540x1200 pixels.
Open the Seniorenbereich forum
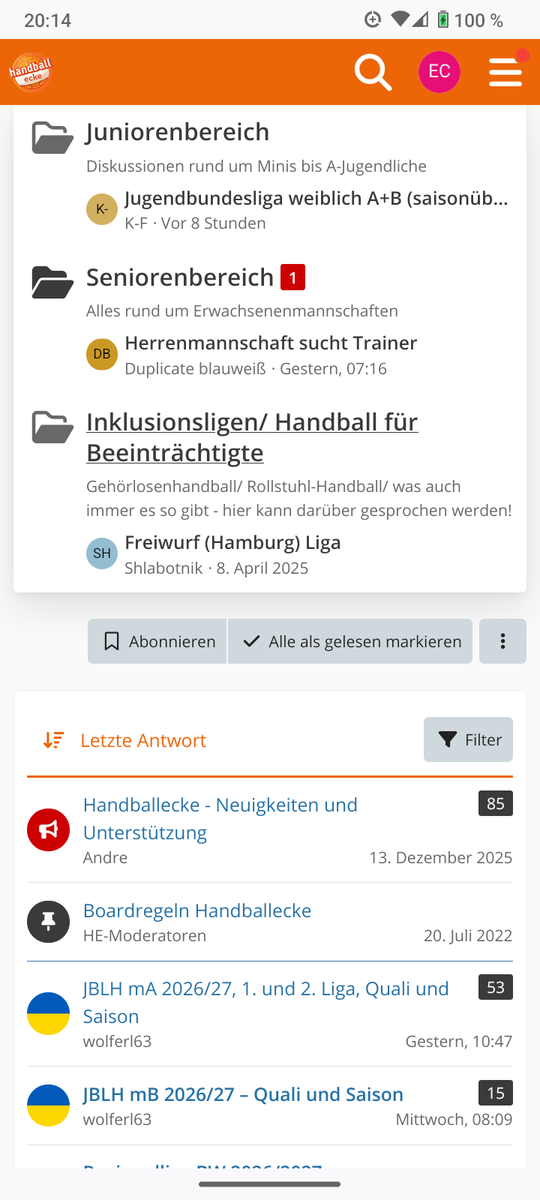pyautogui.click(x=180, y=277)
